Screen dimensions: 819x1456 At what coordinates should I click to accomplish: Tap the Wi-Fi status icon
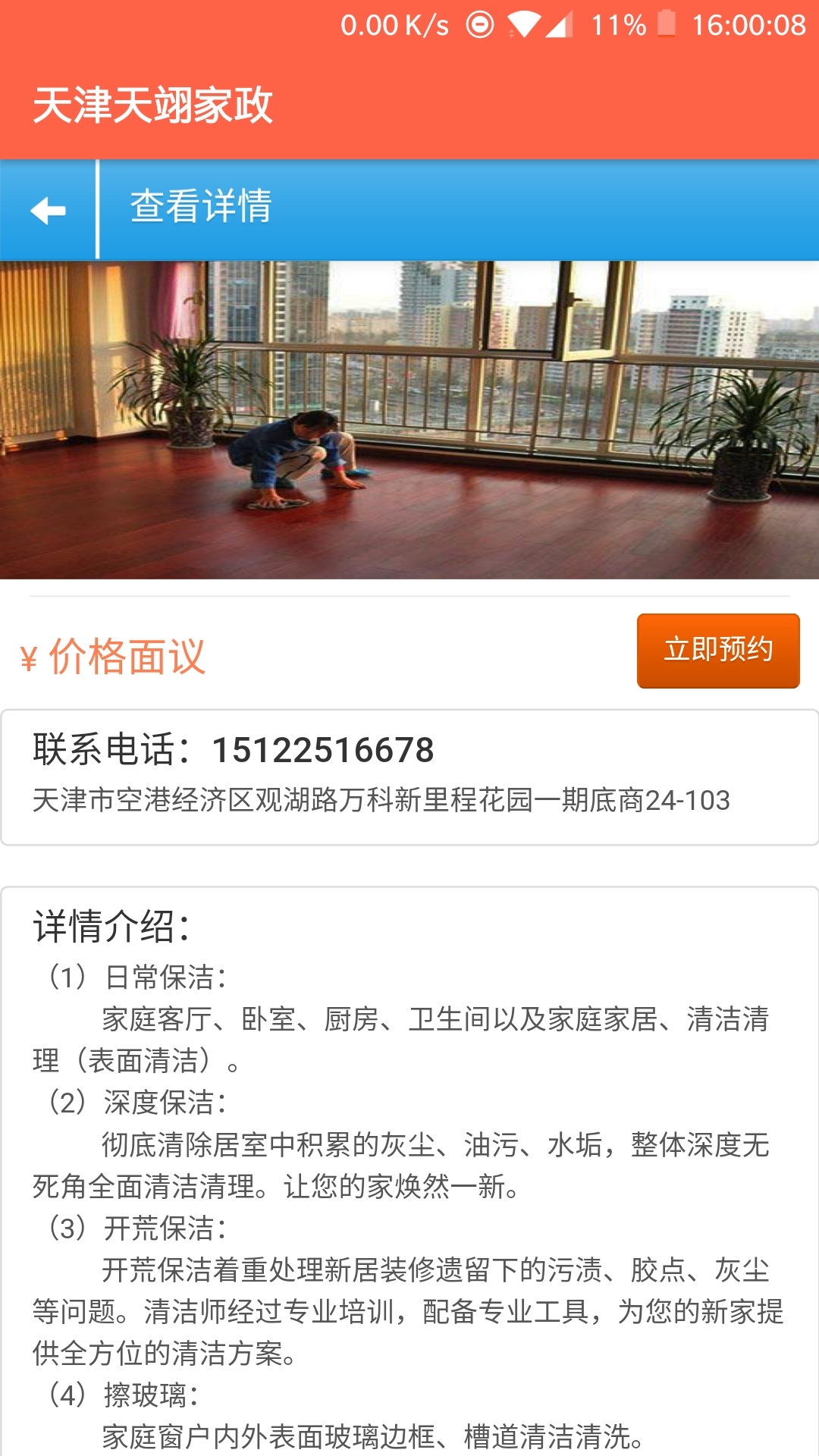[523, 23]
